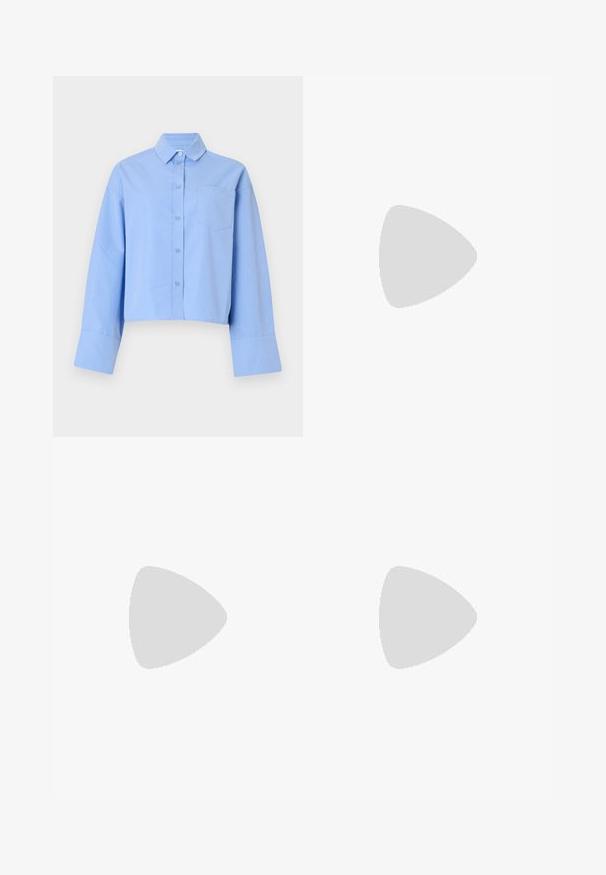Open the blue shirt product image
This screenshot has width=606, height=875.
pos(177,256)
